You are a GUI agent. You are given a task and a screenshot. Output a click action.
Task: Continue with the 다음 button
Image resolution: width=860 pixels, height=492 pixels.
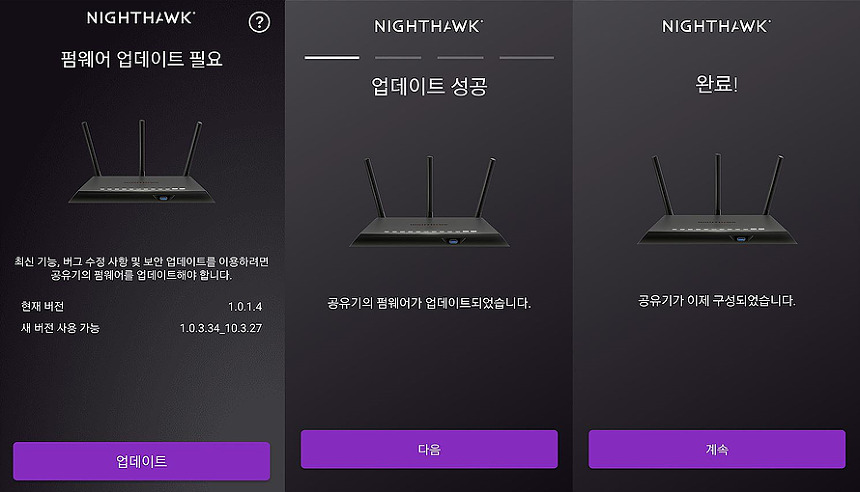pyautogui.click(x=429, y=449)
